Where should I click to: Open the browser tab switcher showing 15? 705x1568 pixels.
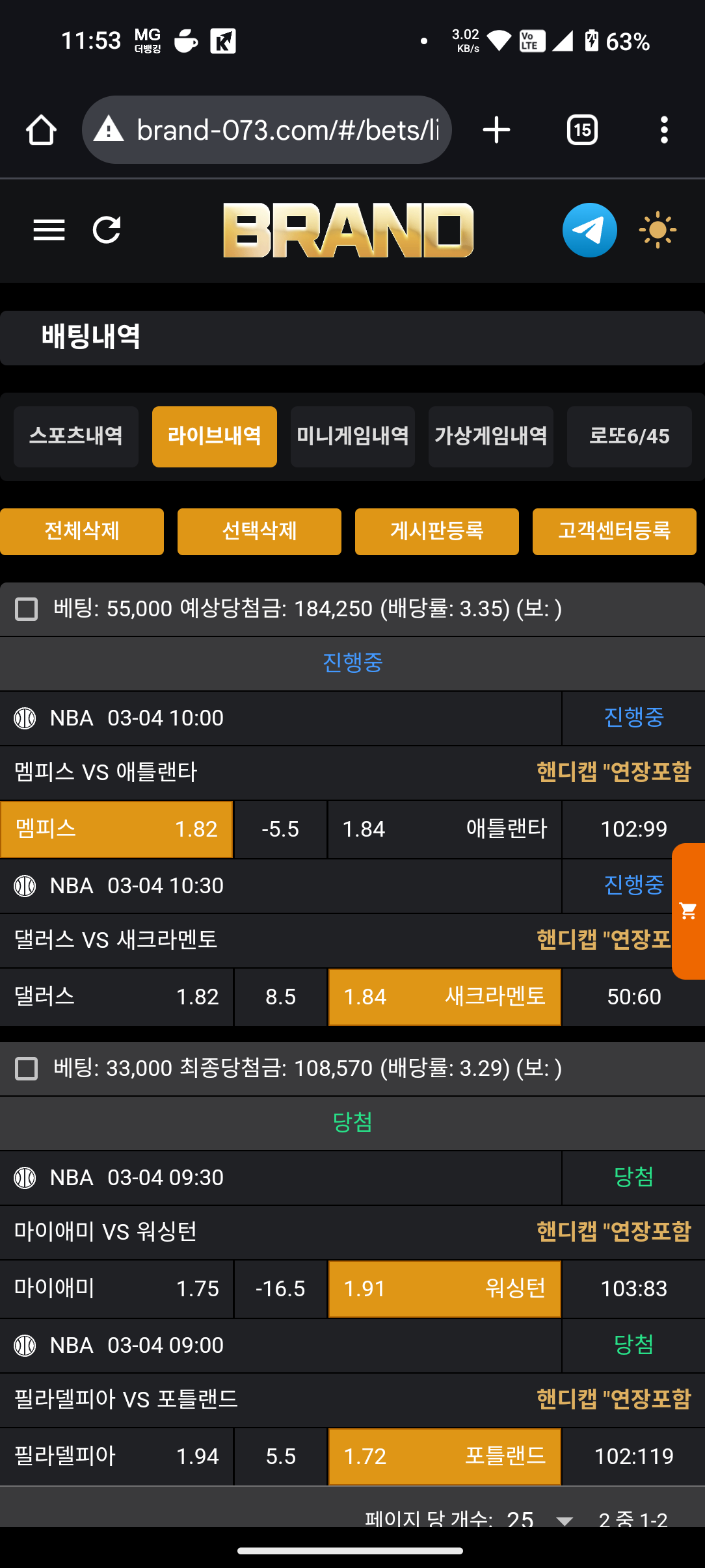(x=582, y=130)
